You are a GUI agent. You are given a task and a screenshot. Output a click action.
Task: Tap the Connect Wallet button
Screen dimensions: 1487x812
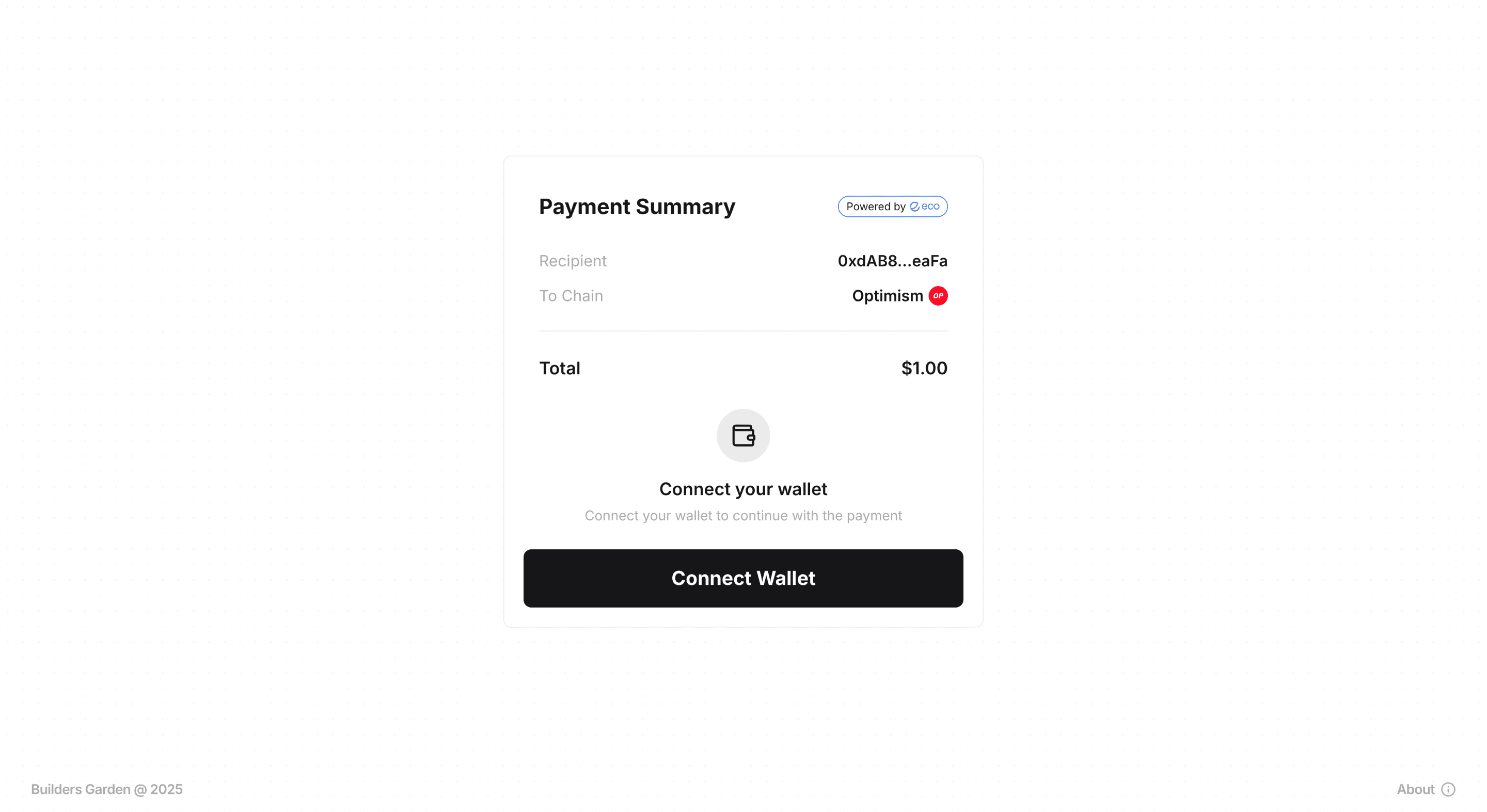coord(743,578)
